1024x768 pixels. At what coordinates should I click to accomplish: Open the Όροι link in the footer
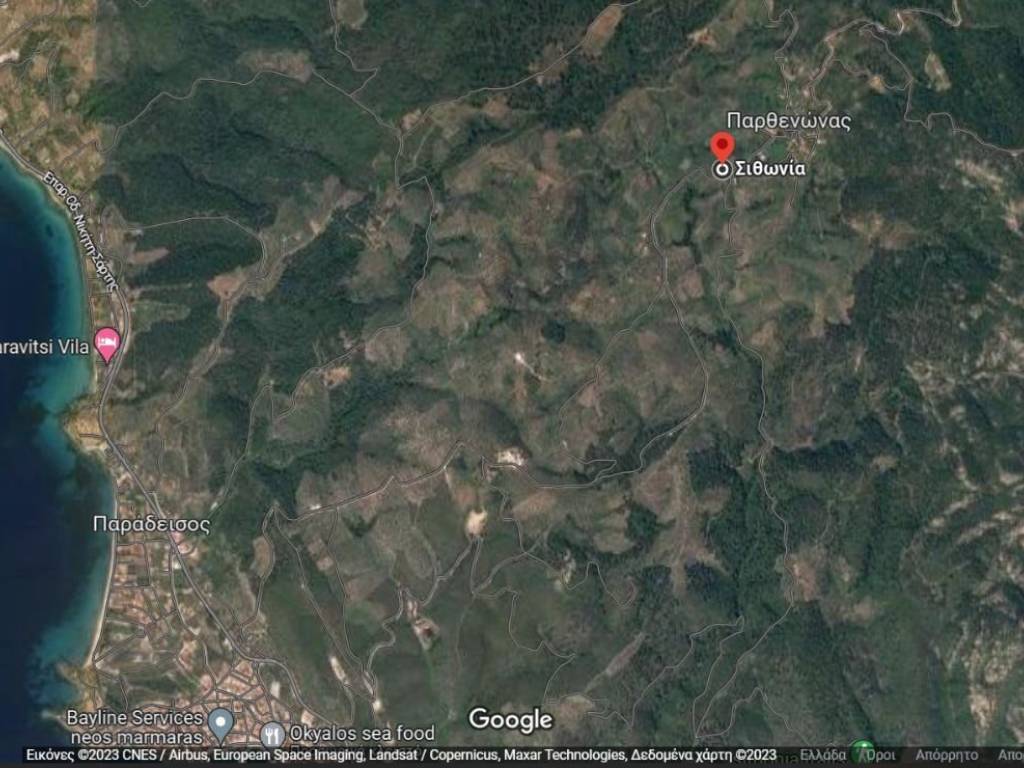coord(879,756)
